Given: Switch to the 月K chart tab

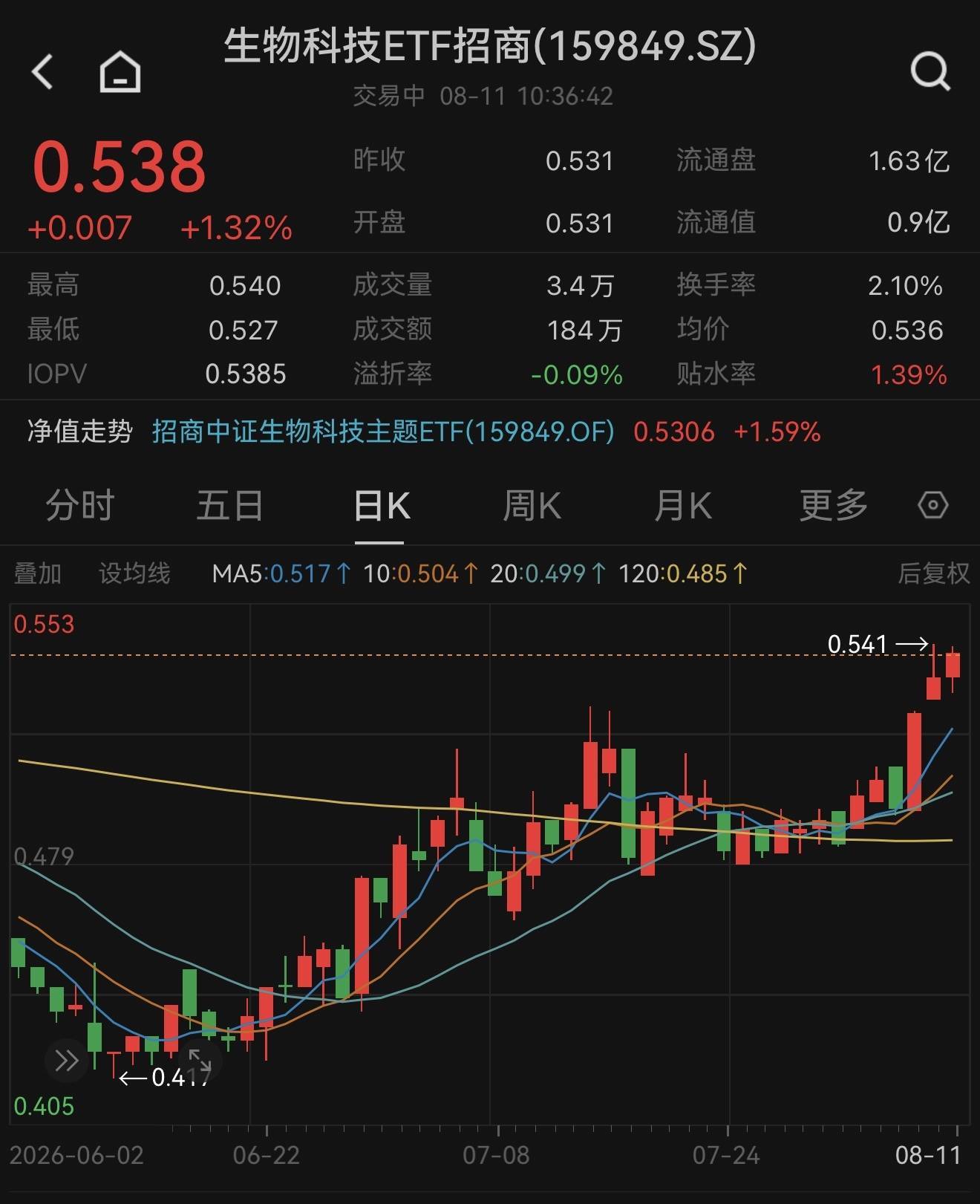Looking at the screenshot, I should [x=682, y=506].
